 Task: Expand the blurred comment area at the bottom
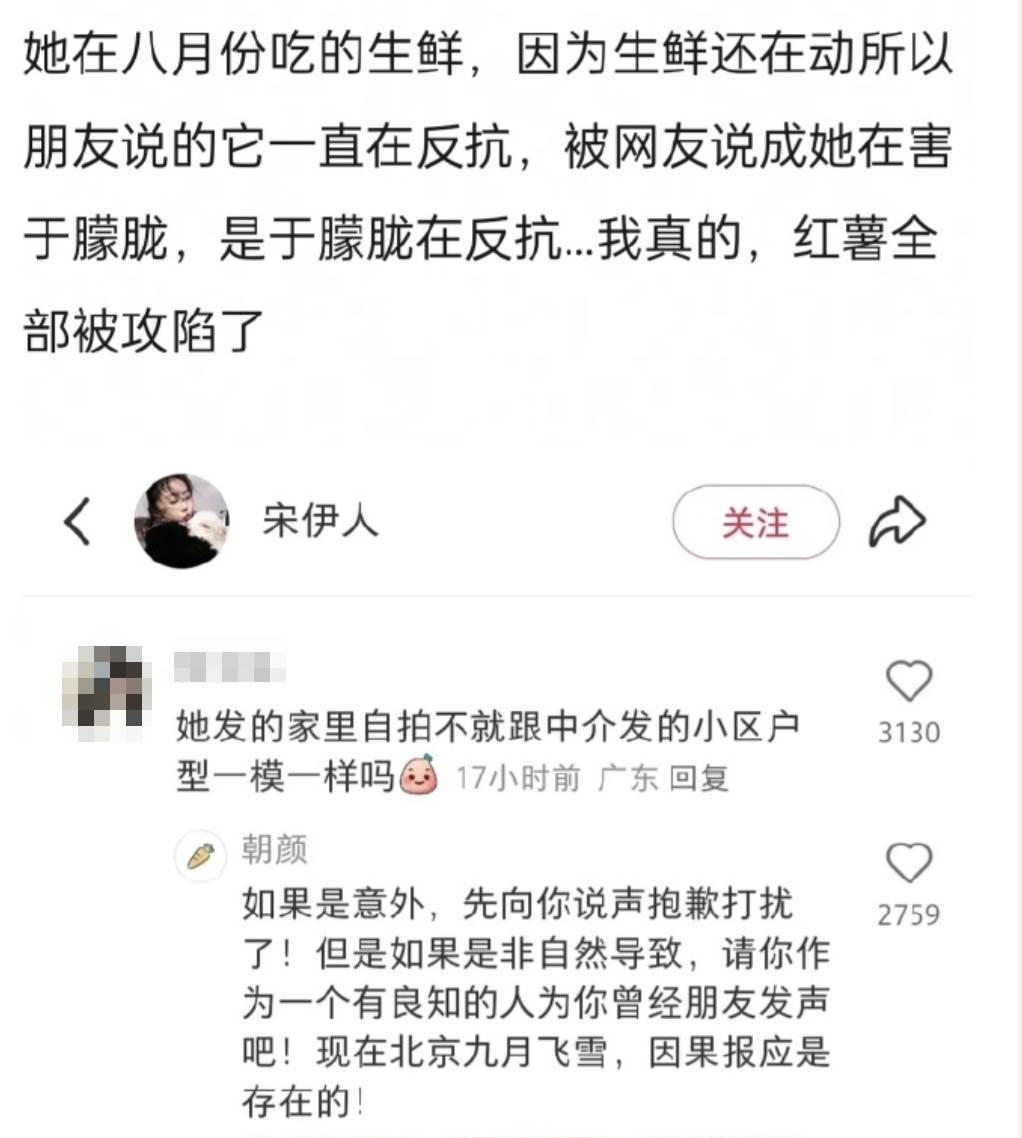point(400,1130)
